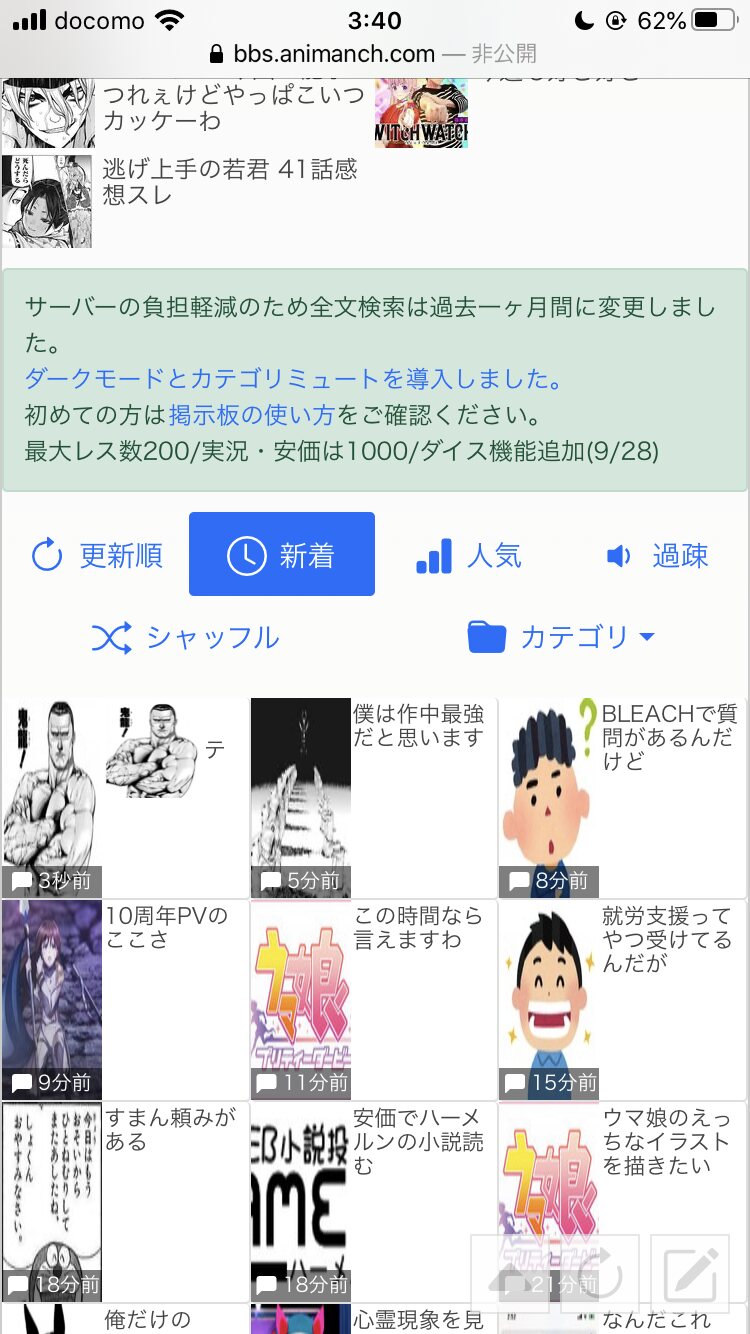Open thread BLEACHで質問があるんだけど
Image resolution: width=750 pixels, height=1334 pixels.
click(622, 797)
